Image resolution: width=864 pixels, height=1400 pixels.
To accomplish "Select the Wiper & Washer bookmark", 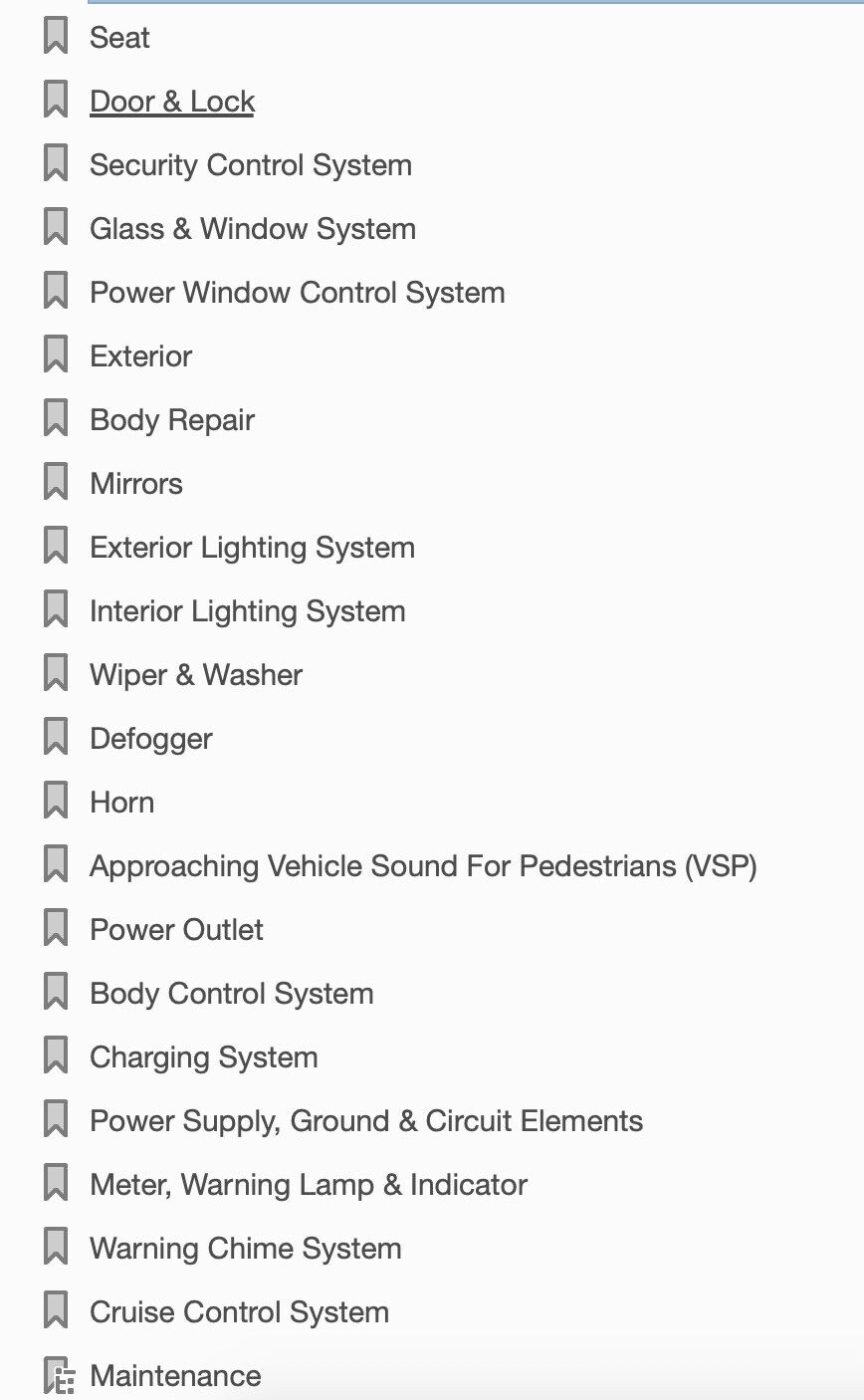I will pyautogui.click(x=195, y=675).
